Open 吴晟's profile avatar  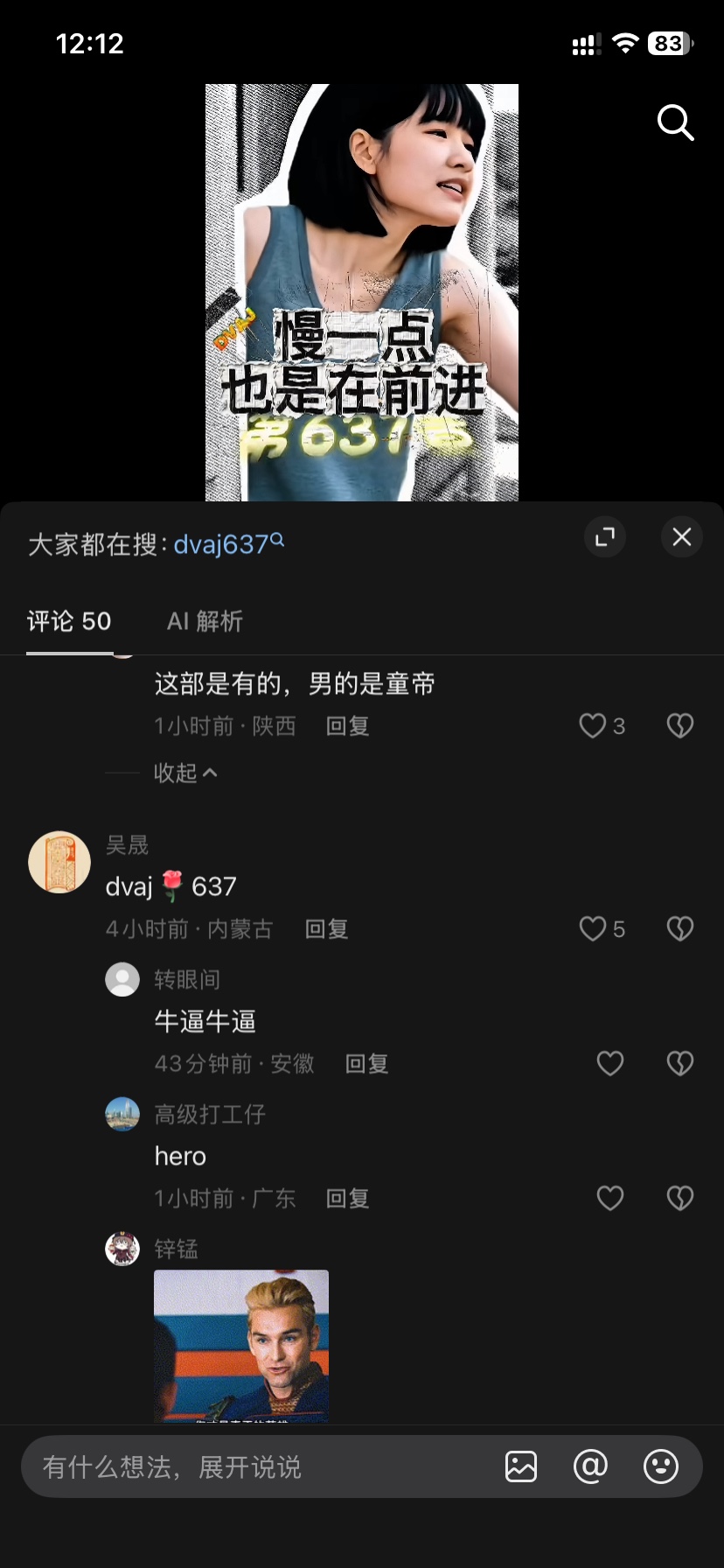coord(59,862)
